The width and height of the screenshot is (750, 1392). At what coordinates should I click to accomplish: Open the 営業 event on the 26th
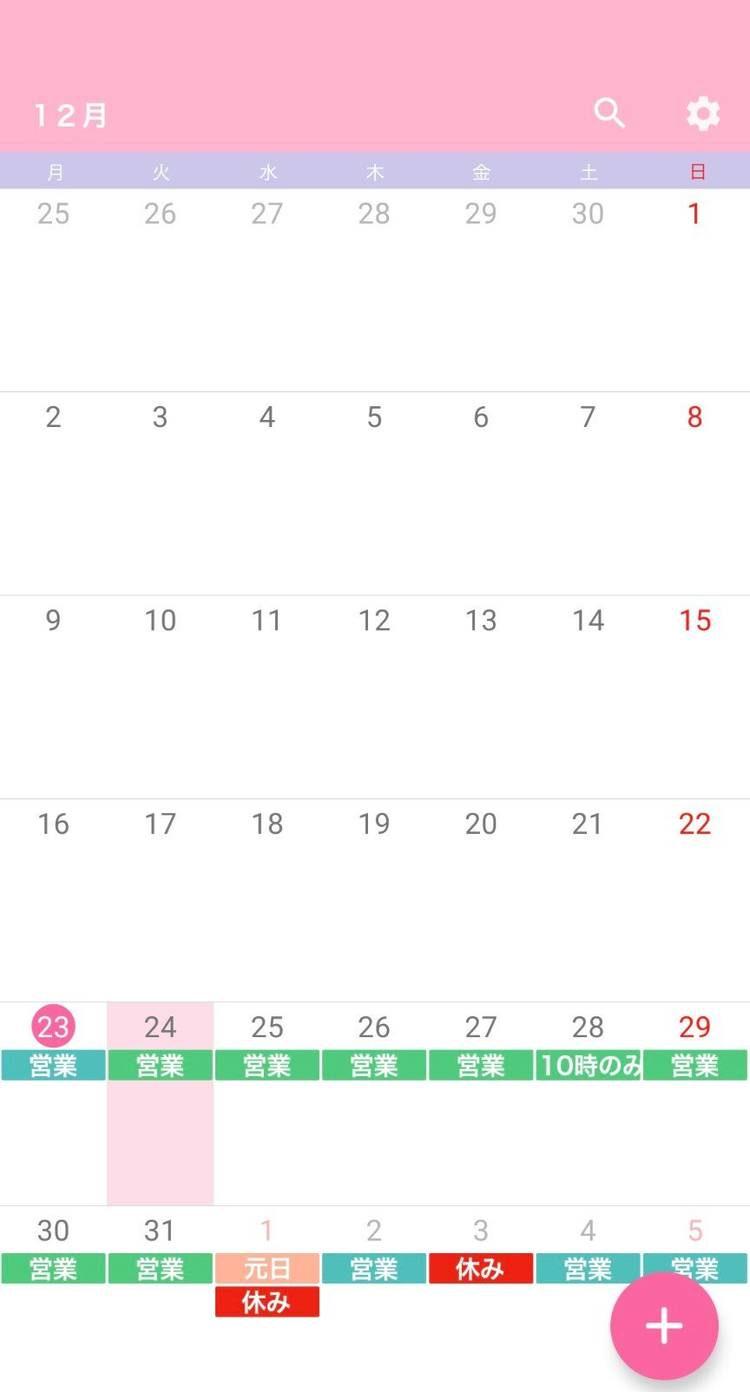pos(374,1066)
